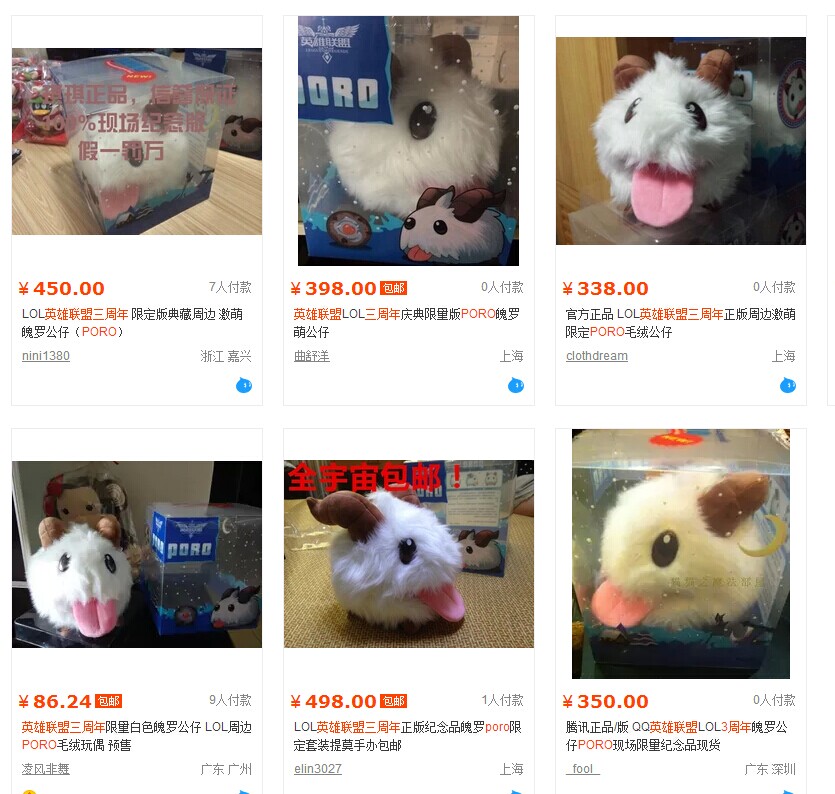The width and height of the screenshot is (835, 794).
Task: View the ¥338.00 PORO plush photo
Action: [x=681, y=141]
